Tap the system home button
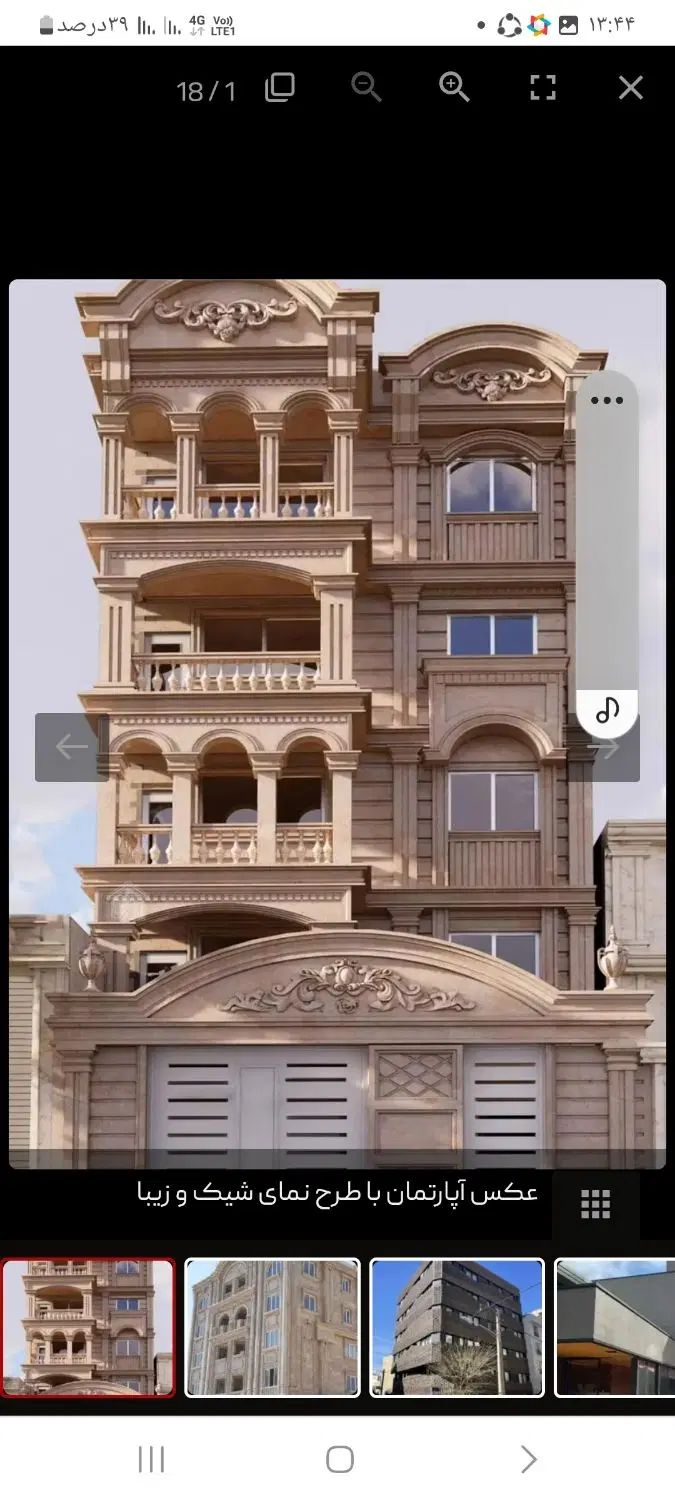This screenshot has height=1500, width=675. [x=339, y=1459]
